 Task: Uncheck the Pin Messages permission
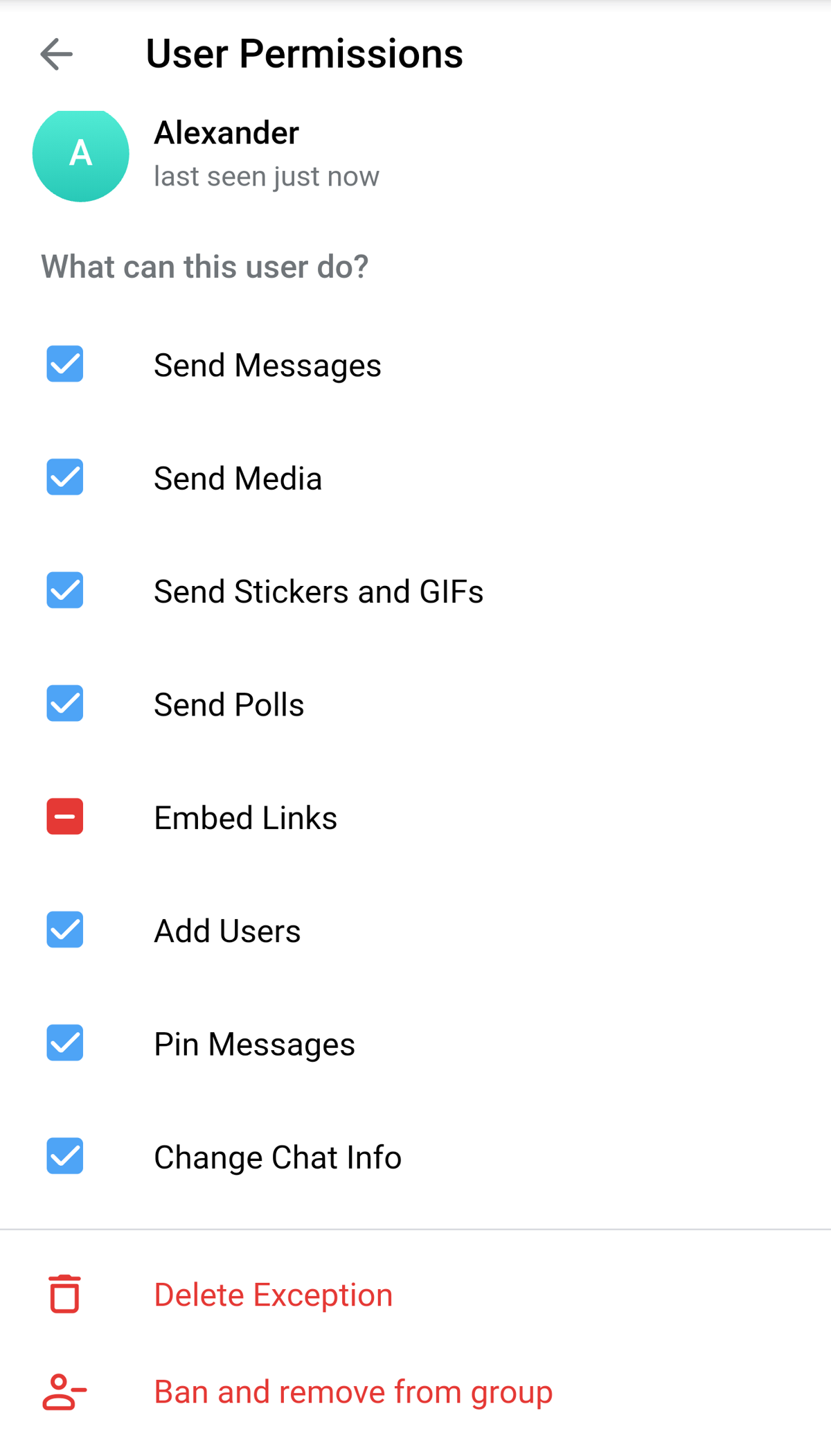(65, 1043)
